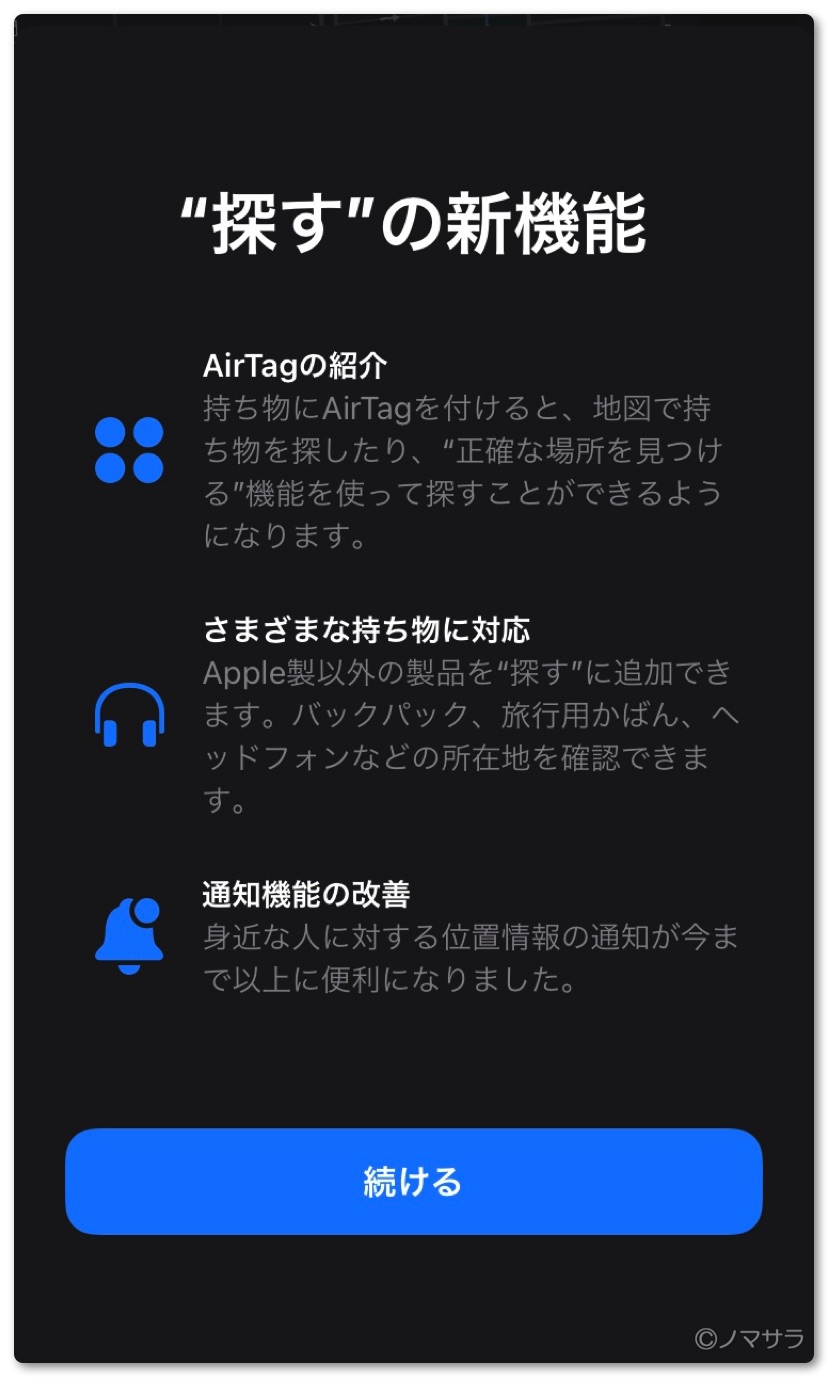The height and width of the screenshot is (1377, 828).
Task: Tap the 続ける button to continue
Action: [x=413, y=1181]
